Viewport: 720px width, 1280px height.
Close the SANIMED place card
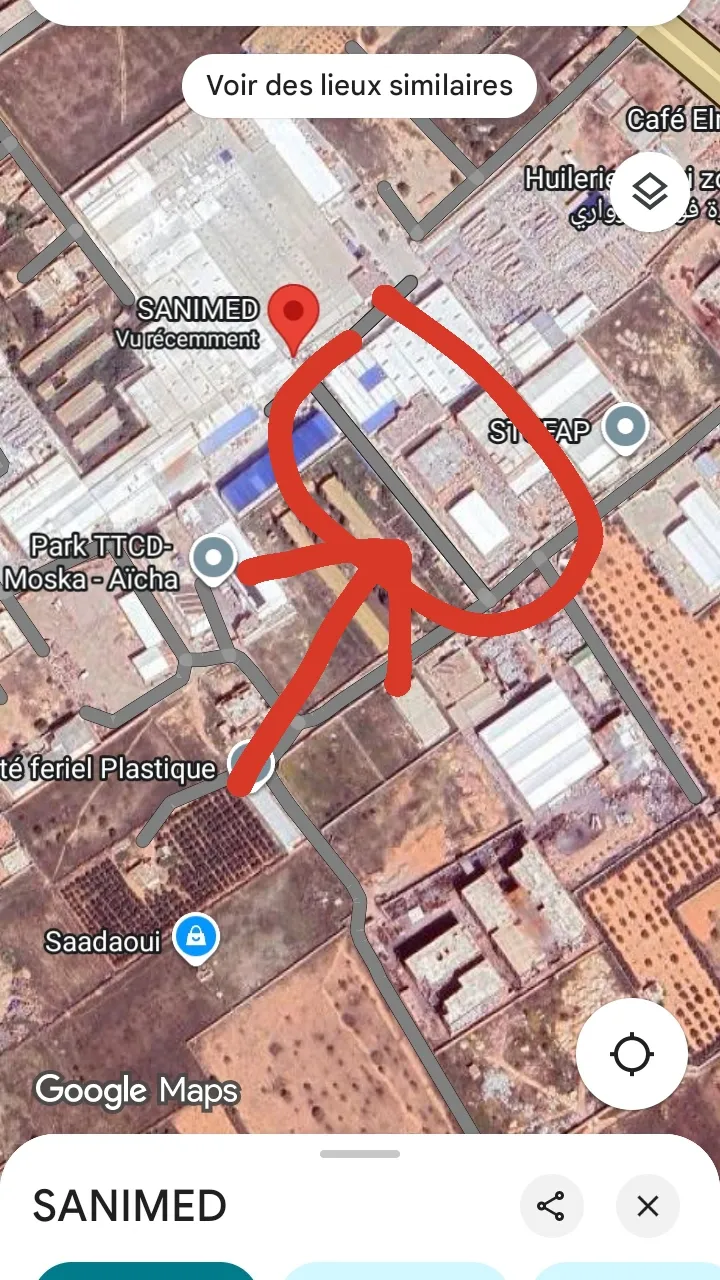(x=648, y=1206)
